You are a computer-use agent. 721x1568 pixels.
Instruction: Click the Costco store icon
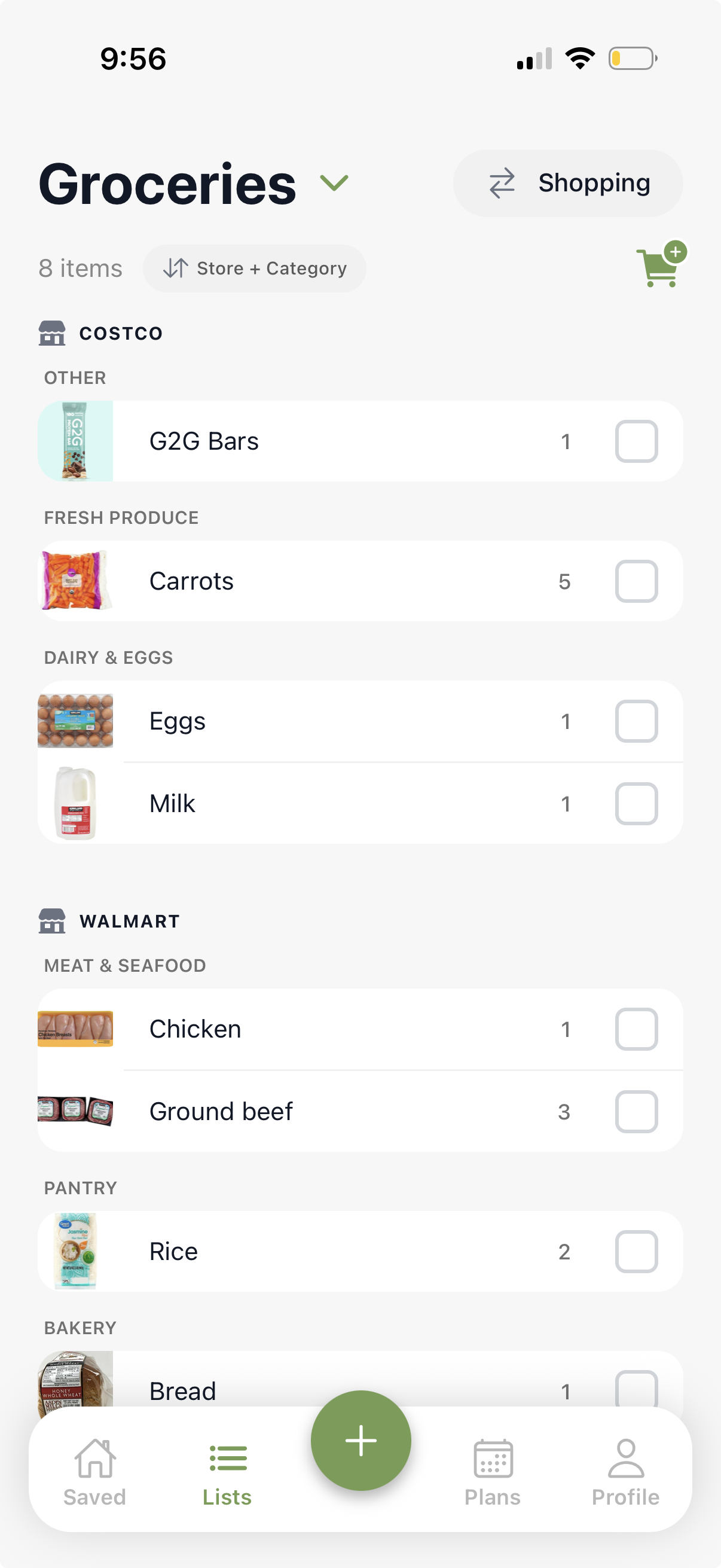point(54,332)
